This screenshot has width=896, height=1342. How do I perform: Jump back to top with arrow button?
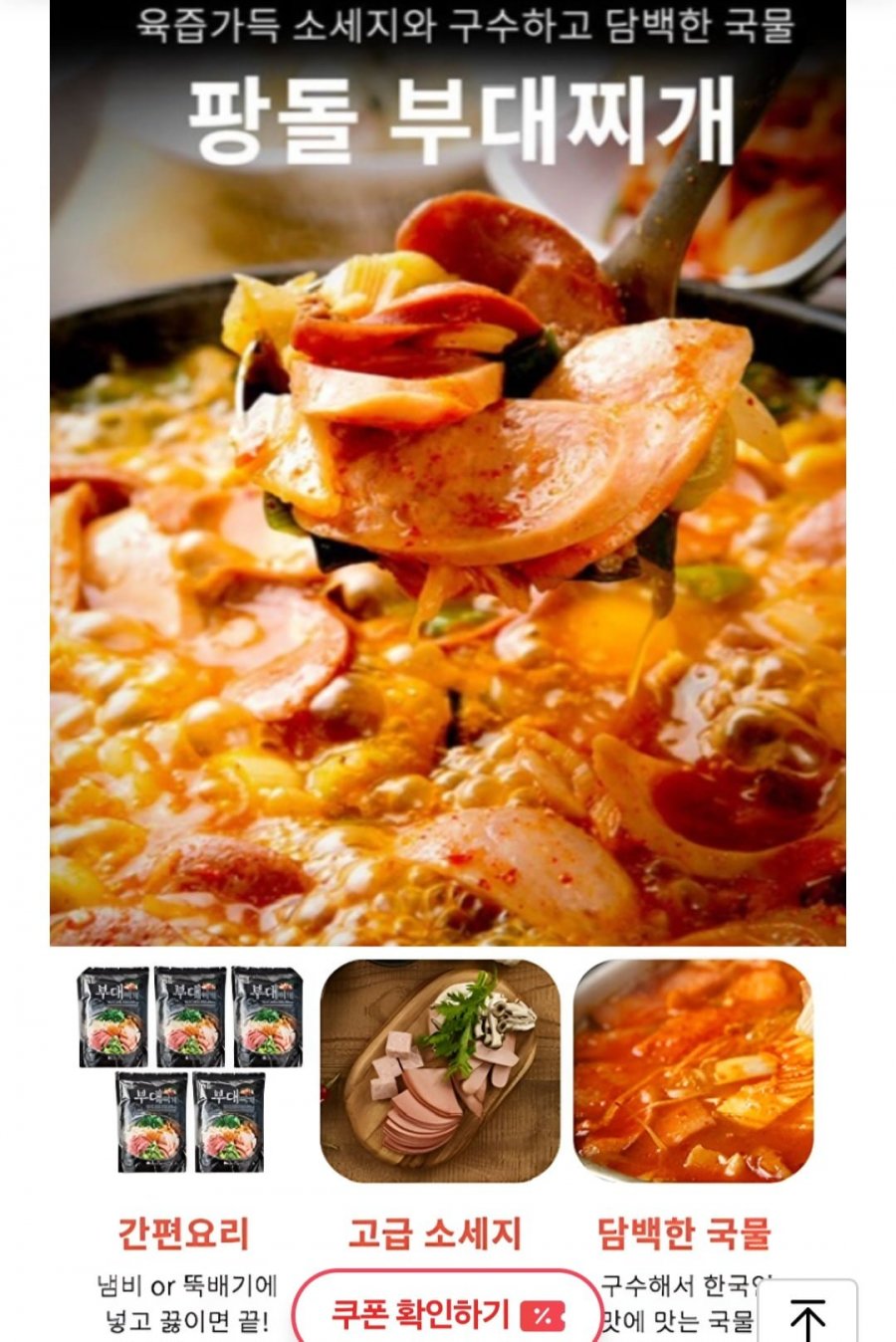807,1316
